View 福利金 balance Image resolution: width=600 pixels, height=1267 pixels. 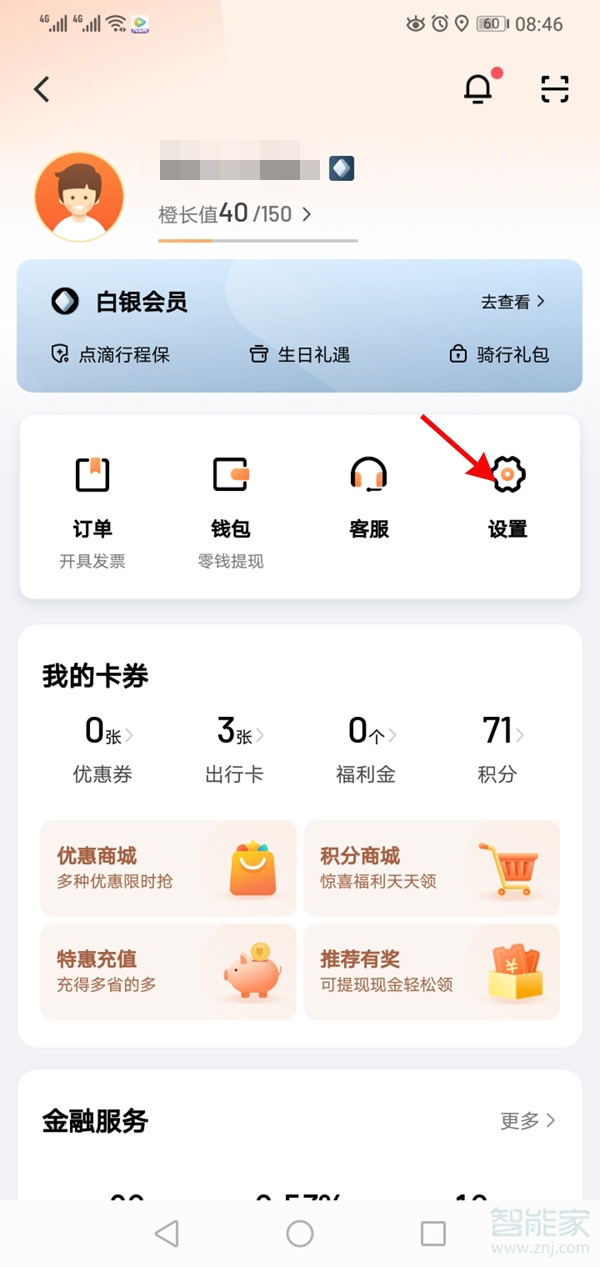coord(366,750)
